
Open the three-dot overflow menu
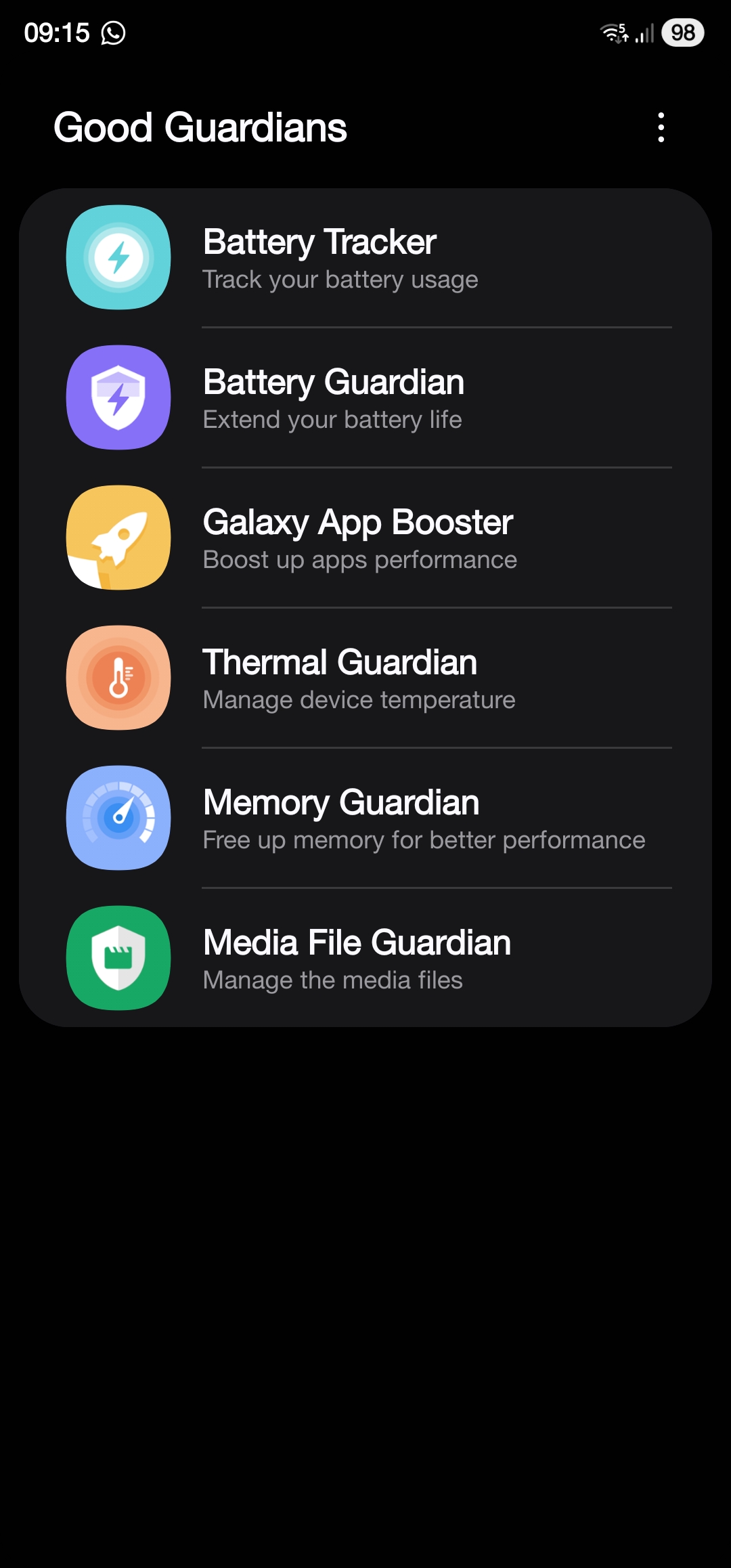point(661,127)
